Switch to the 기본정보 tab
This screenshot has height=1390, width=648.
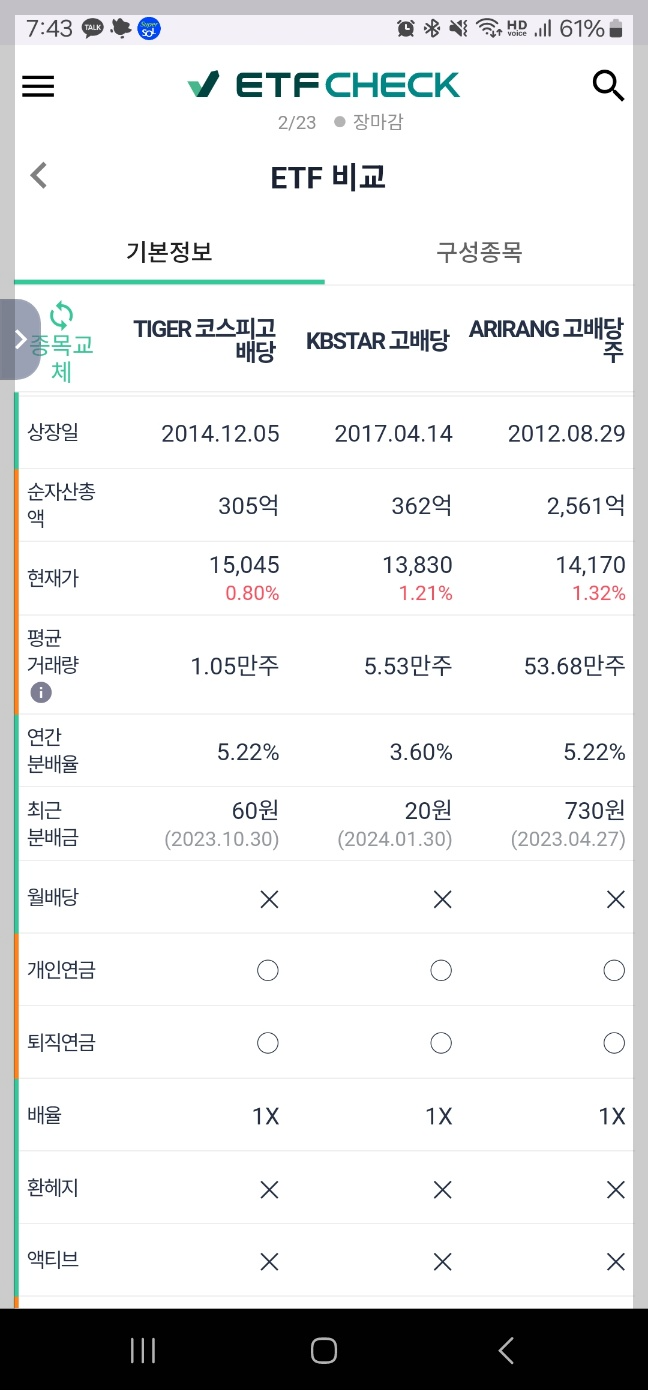pyautogui.click(x=169, y=252)
